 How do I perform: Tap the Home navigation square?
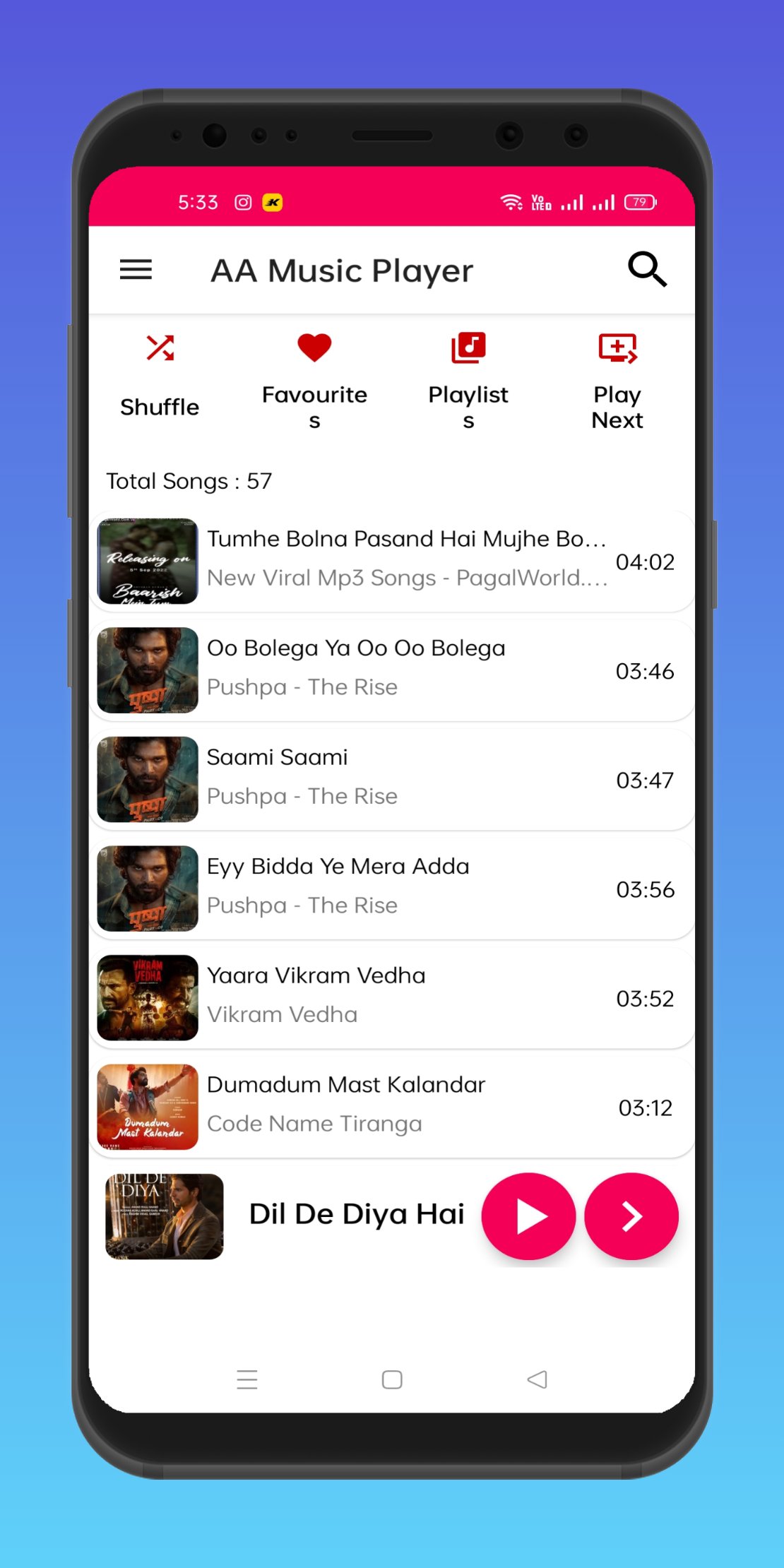391,1379
